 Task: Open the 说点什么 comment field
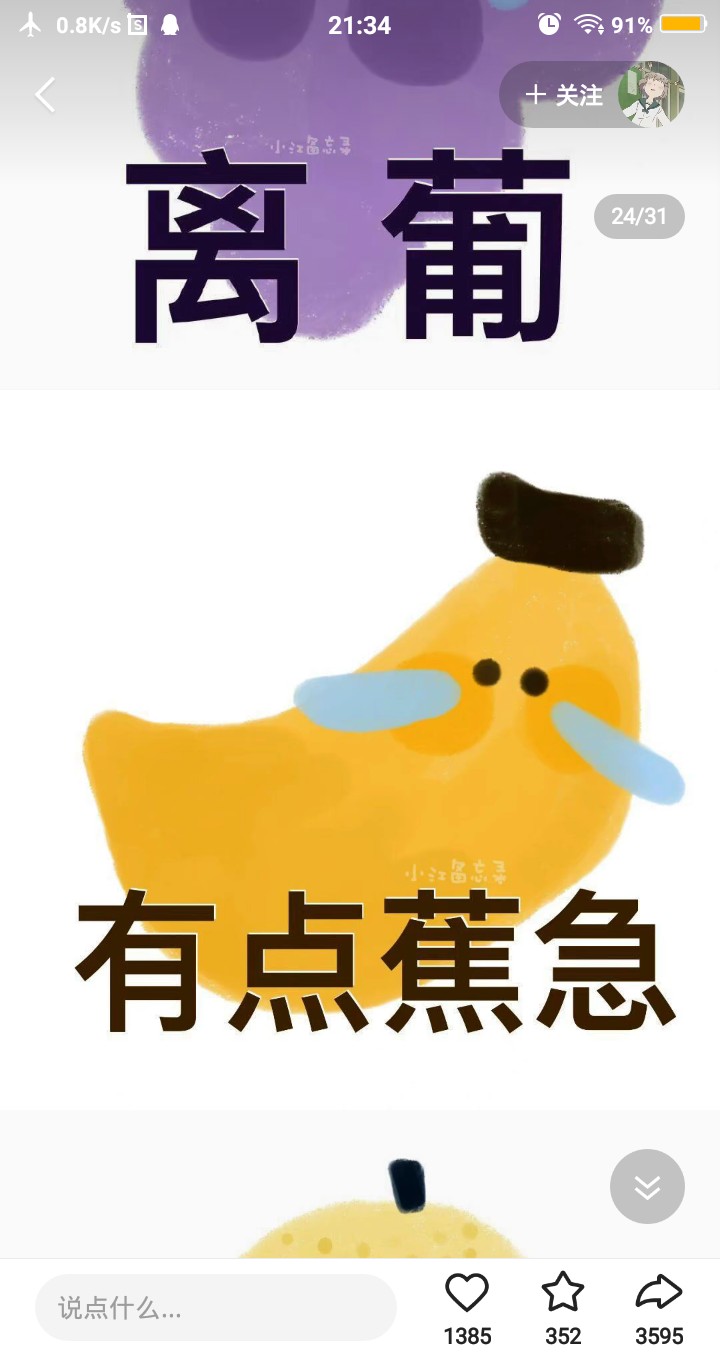[216, 1307]
